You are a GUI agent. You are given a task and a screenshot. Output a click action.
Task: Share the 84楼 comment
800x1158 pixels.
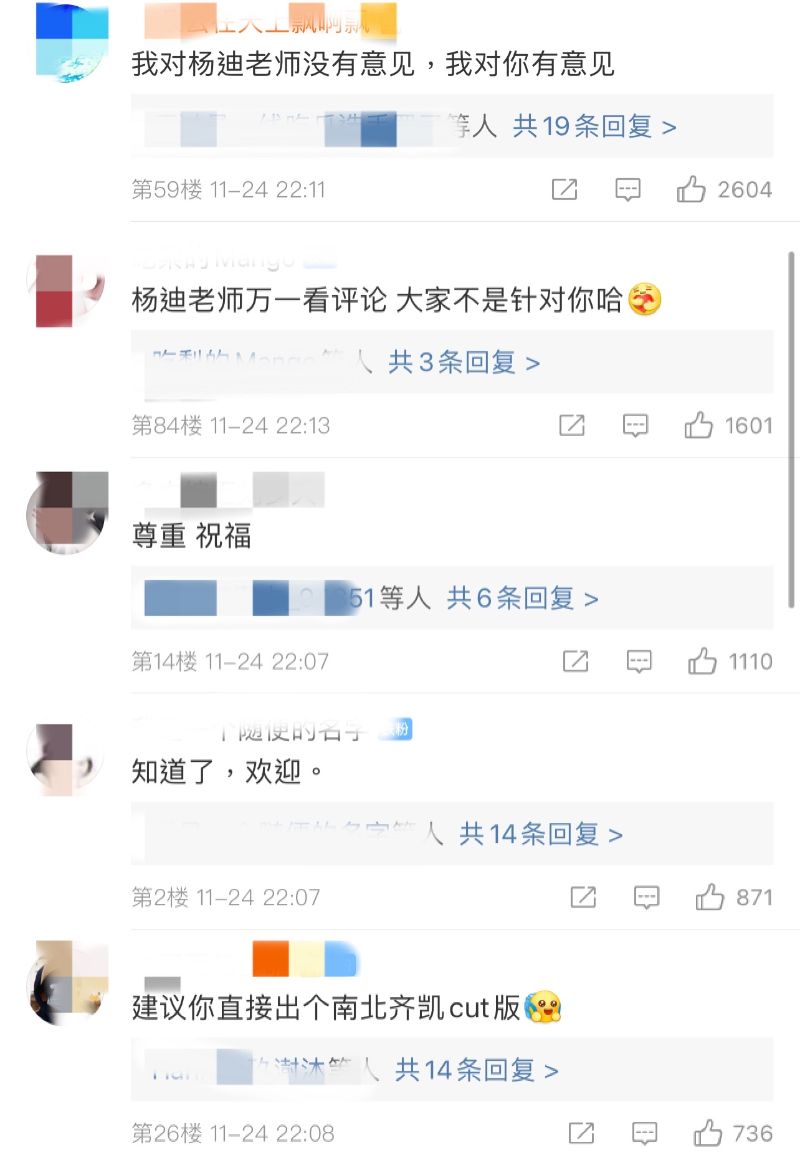[572, 426]
